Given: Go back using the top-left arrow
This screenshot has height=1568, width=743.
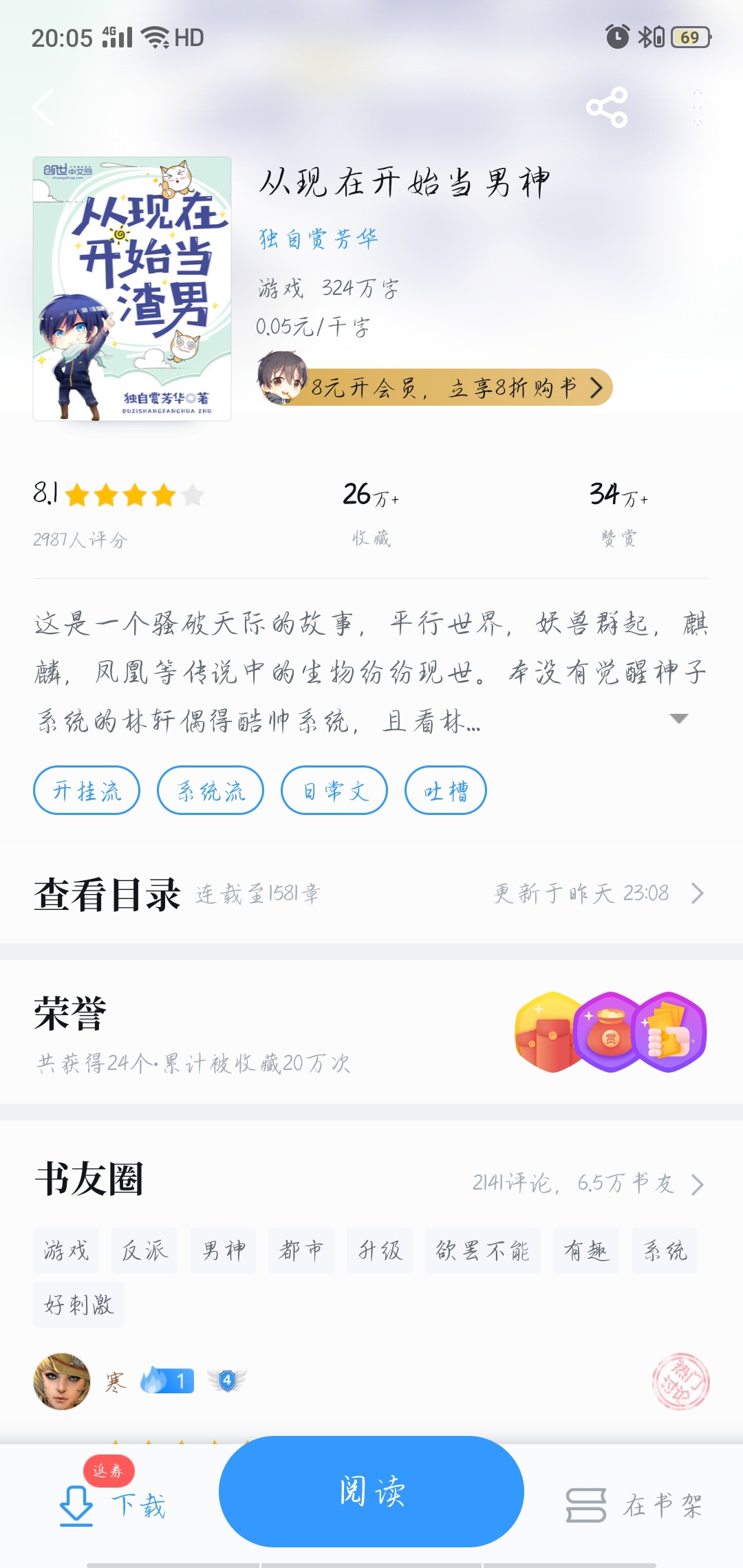Looking at the screenshot, I should coord(43,107).
